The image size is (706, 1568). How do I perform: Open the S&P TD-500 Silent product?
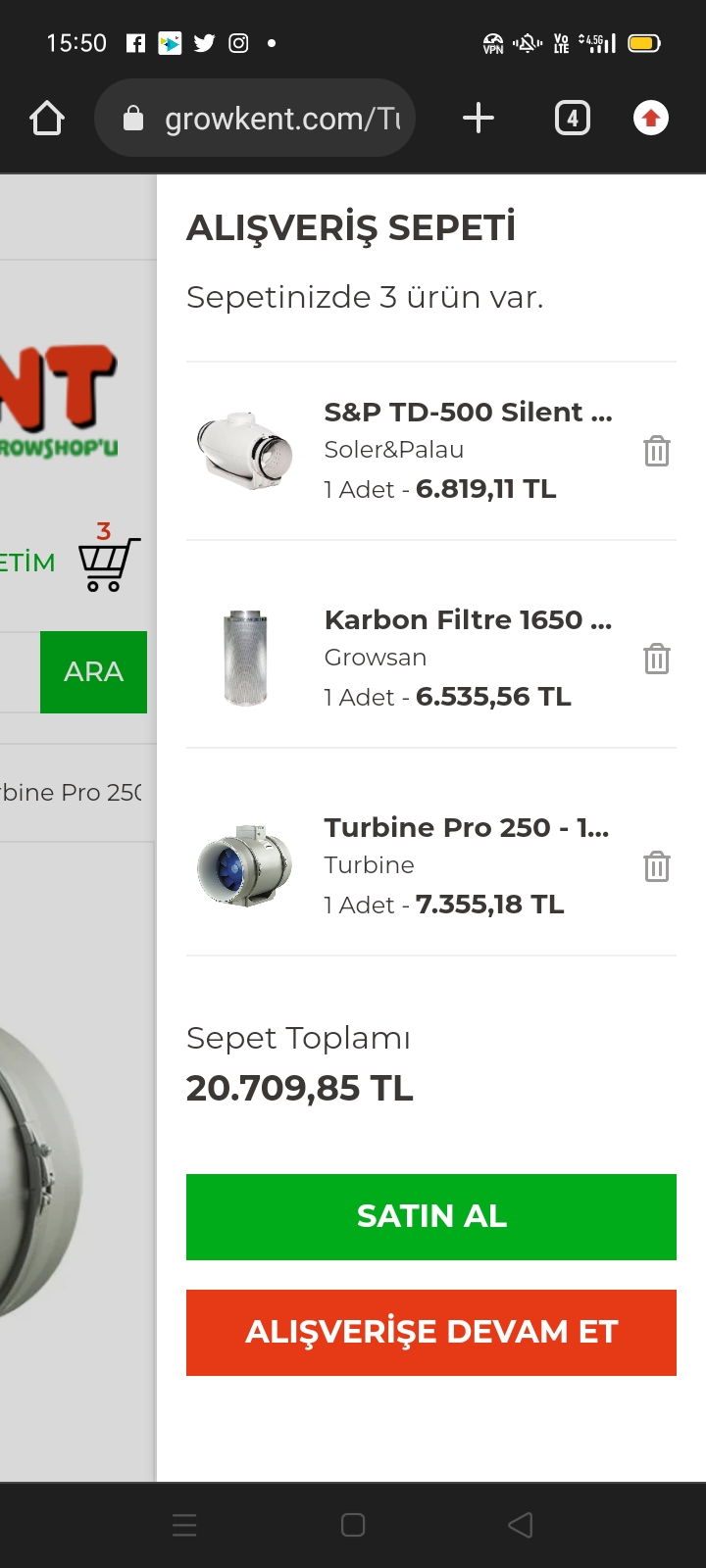468,412
